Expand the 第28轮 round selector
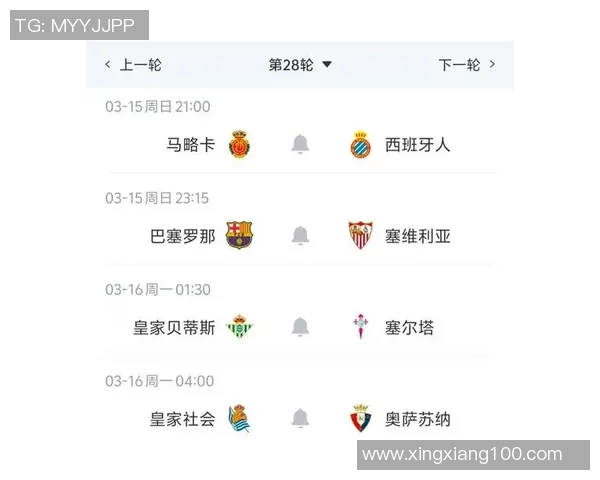The width and height of the screenshot is (600, 480). 300,65
